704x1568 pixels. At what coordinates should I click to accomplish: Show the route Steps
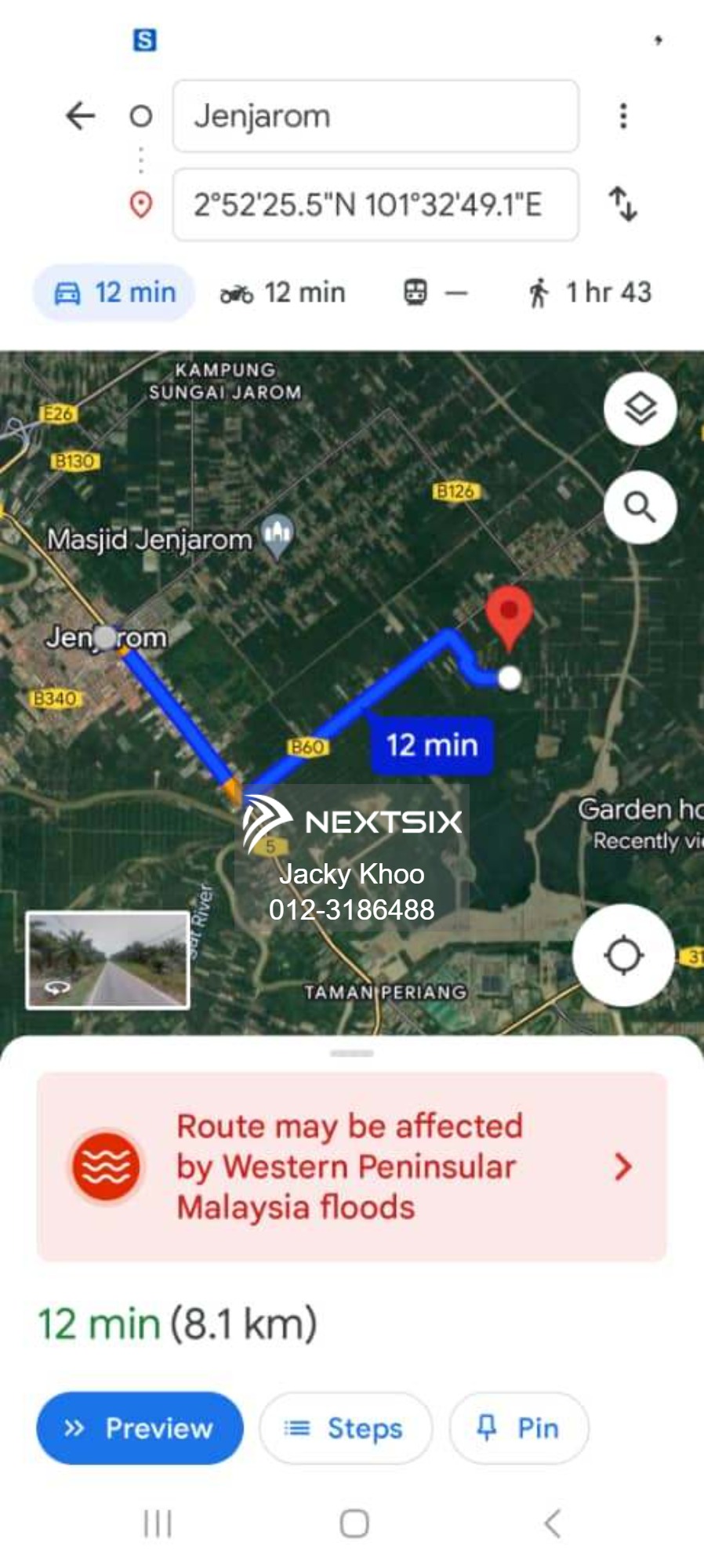[x=346, y=1428]
